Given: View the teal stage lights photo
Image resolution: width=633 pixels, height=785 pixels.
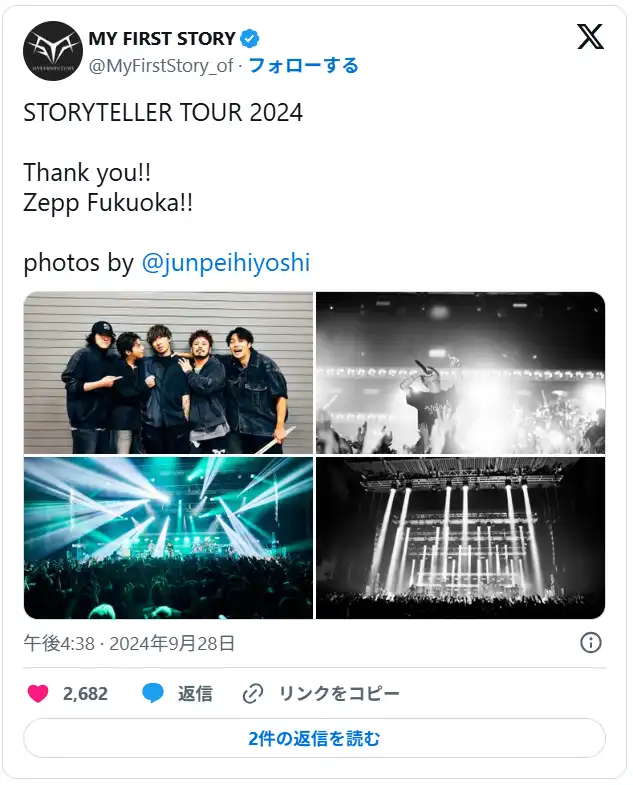Looking at the screenshot, I should coord(168,538).
